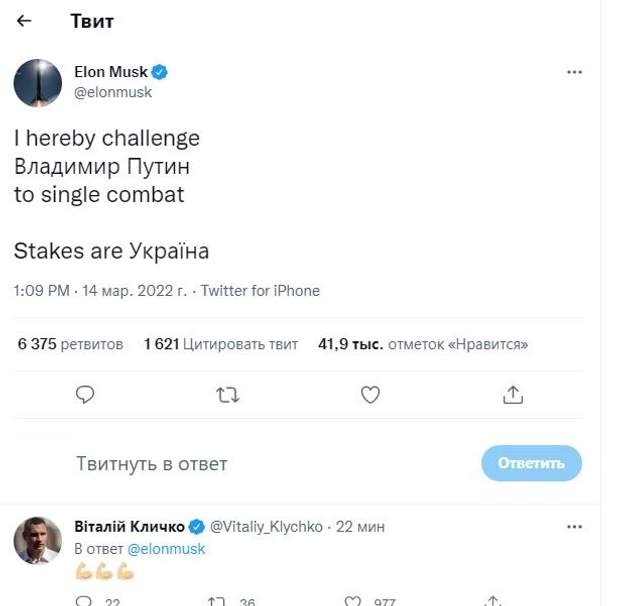Open the @elonmusk mention in Кличко's reply
Screen dimensions: 620x606
point(166,549)
